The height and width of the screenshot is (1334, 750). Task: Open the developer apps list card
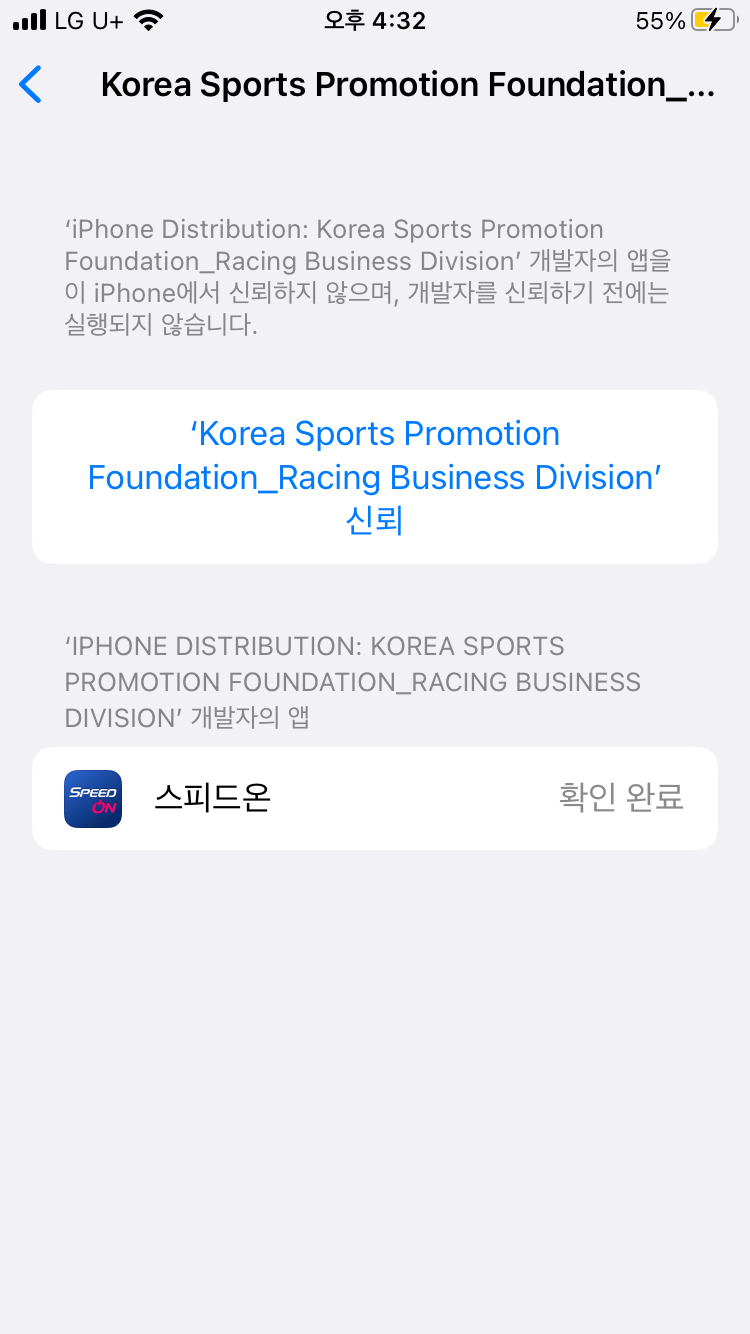point(375,798)
